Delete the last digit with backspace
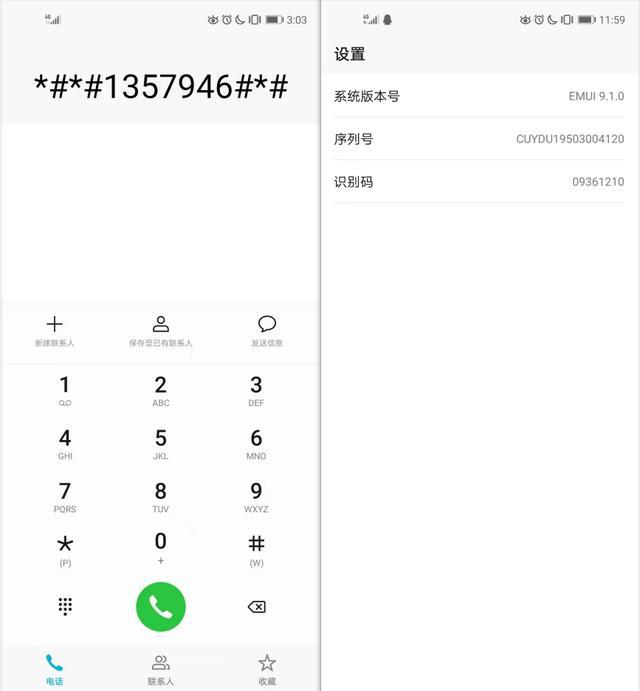 (x=256, y=607)
